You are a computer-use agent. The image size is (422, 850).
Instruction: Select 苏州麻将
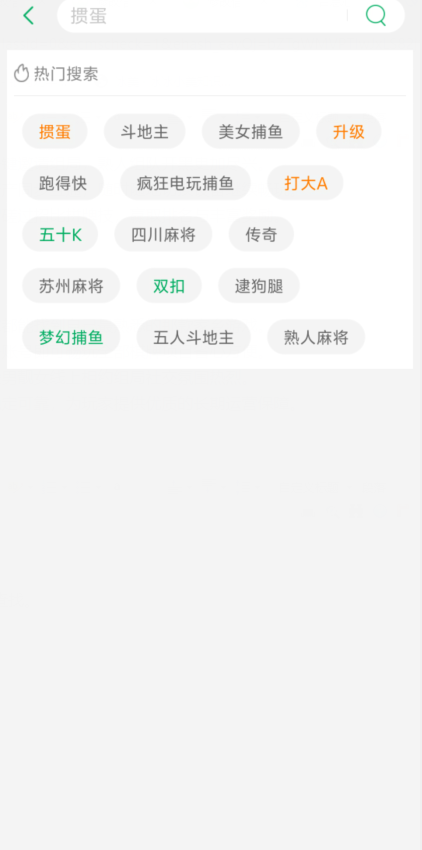(x=71, y=286)
